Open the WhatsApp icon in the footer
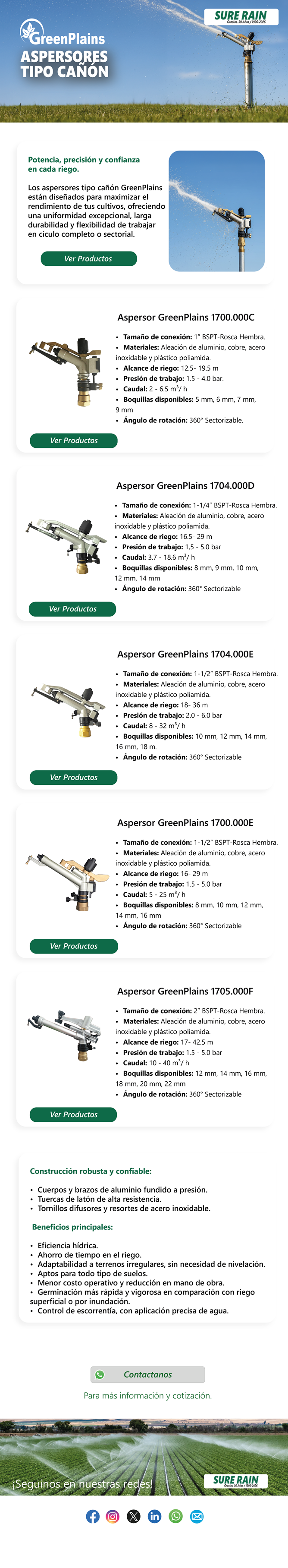The height and width of the screenshot is (1568, 288). click(175, 1516)
